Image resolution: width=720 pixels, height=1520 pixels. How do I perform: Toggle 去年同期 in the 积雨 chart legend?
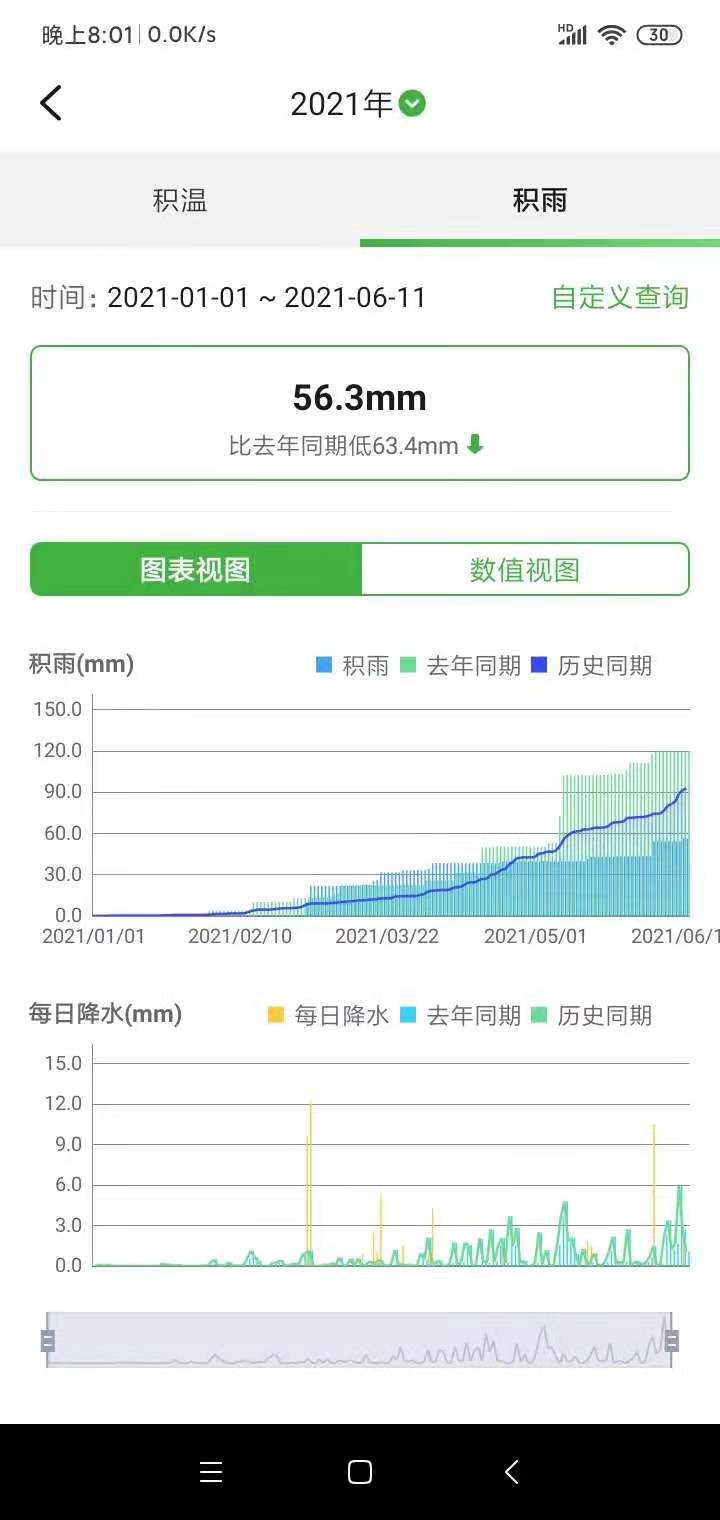(461, 666)
